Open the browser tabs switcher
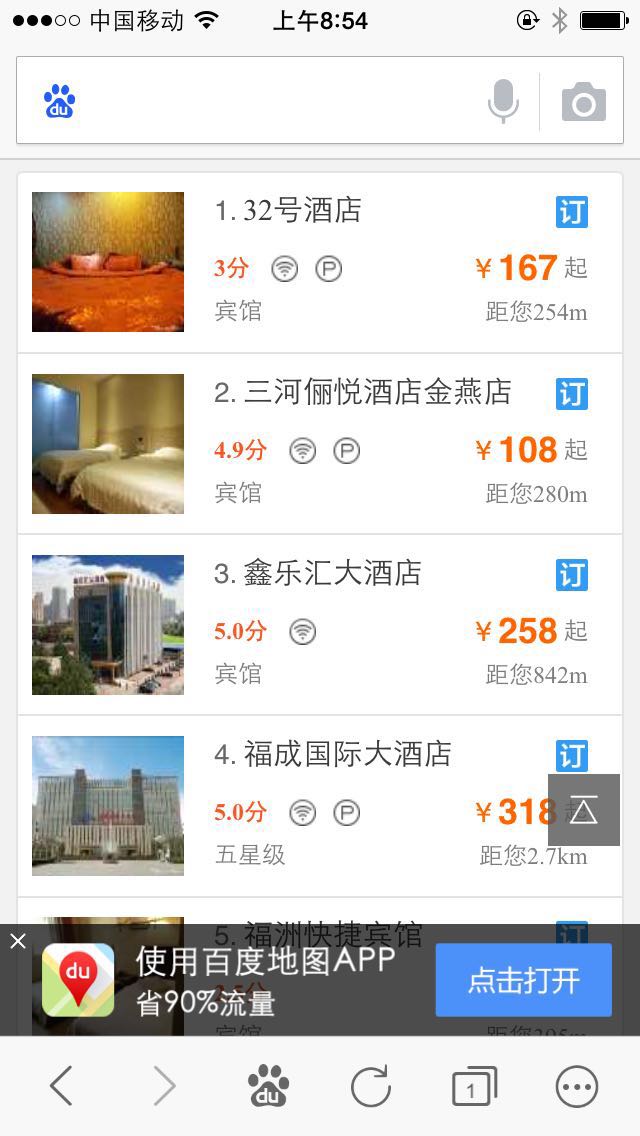The image size is (640, 1136). 473,1087
